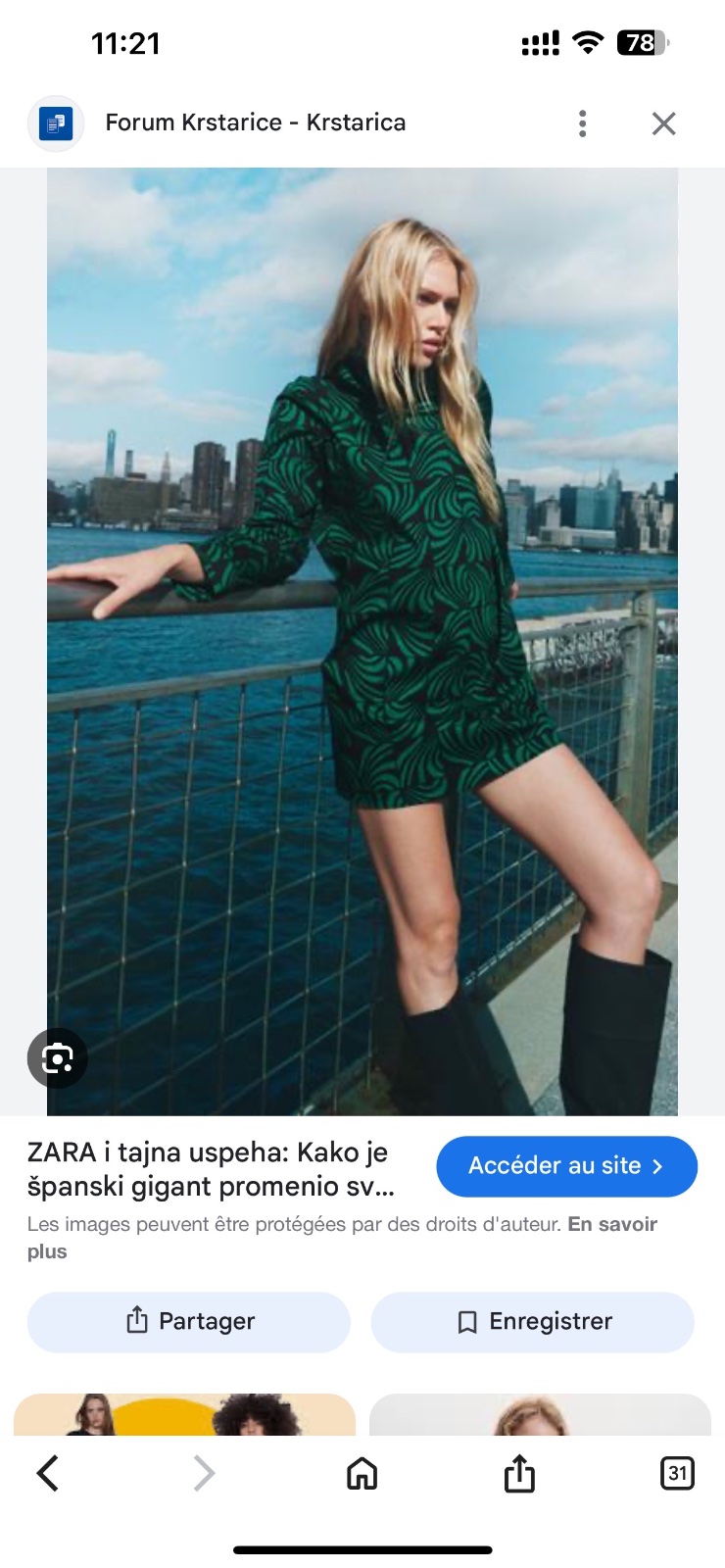The image size is (725, 1568).
Task: Open the ZARA i tajna uspeha title
Action: pyautogui.click(x=212, y=1169)
